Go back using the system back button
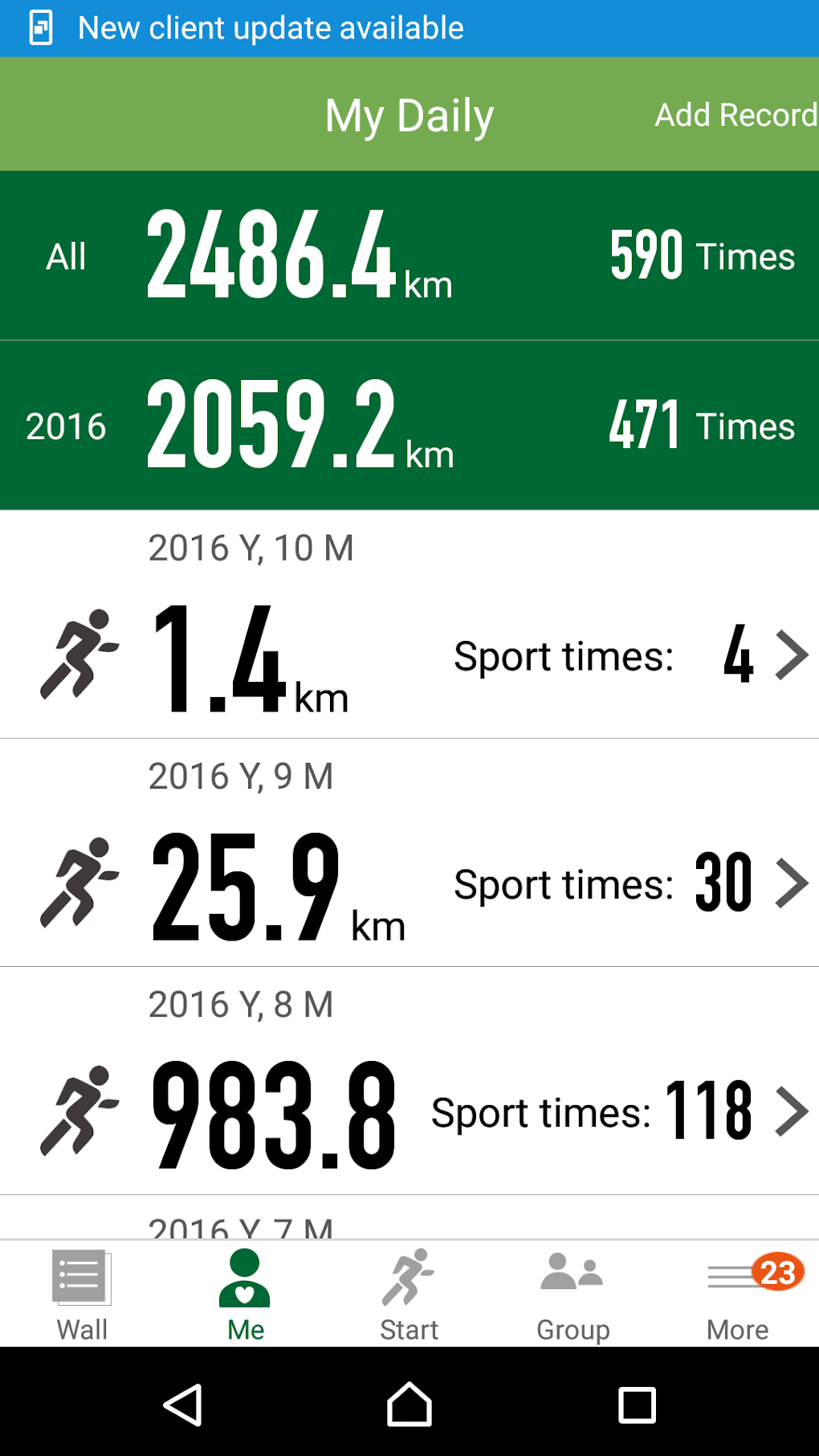Image resolution: width=819 pixels, height=1456 pixels. (182, 1405)
